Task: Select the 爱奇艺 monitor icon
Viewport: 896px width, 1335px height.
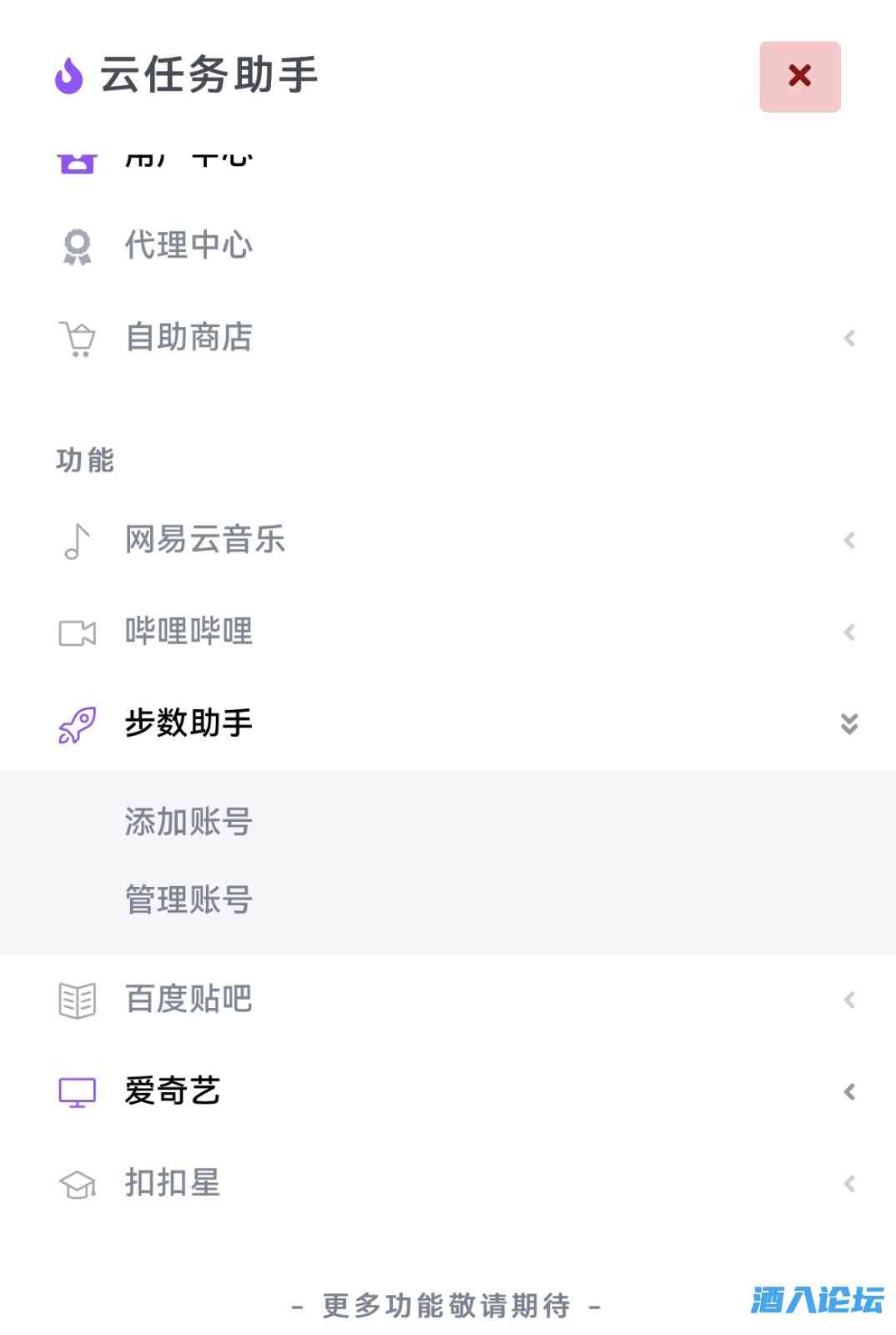Action: (77, 1091)
